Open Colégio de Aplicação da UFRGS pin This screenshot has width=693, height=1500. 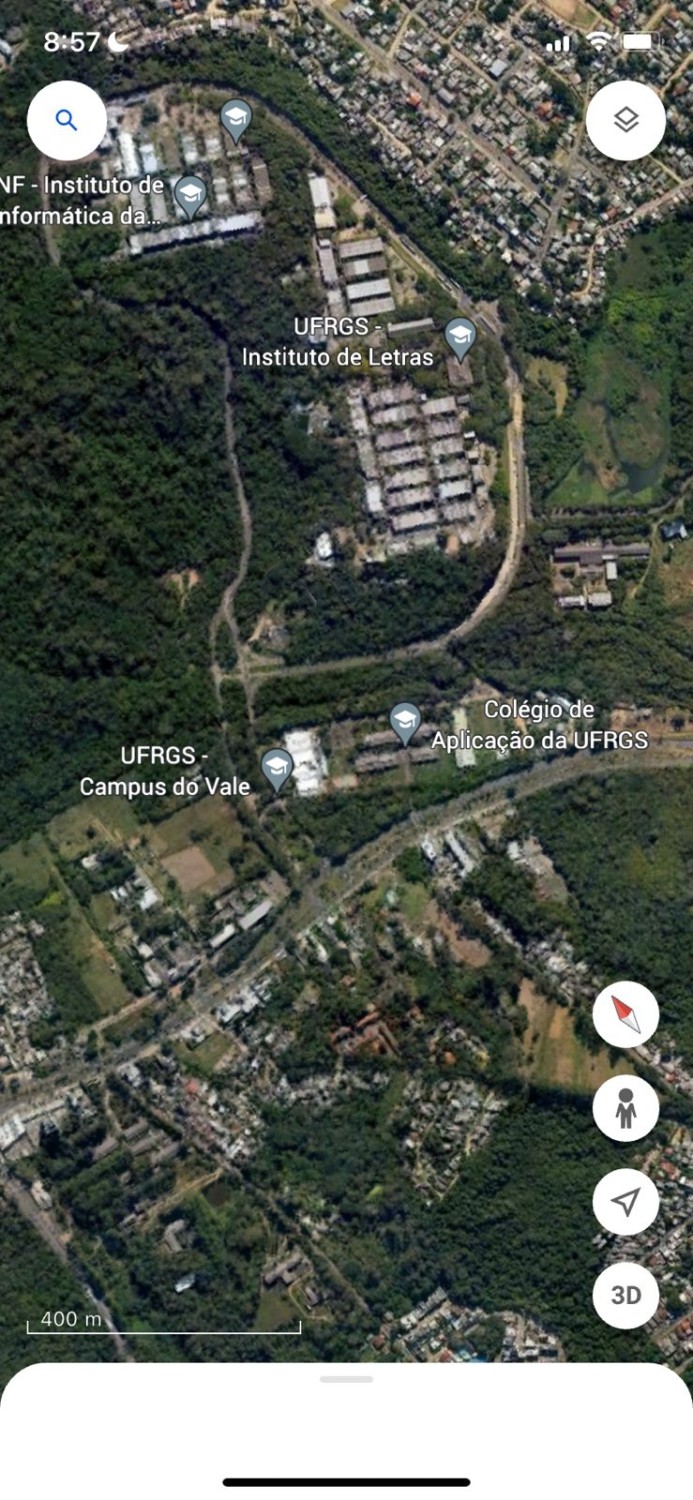pyautogui.click(x=404, y=721)
